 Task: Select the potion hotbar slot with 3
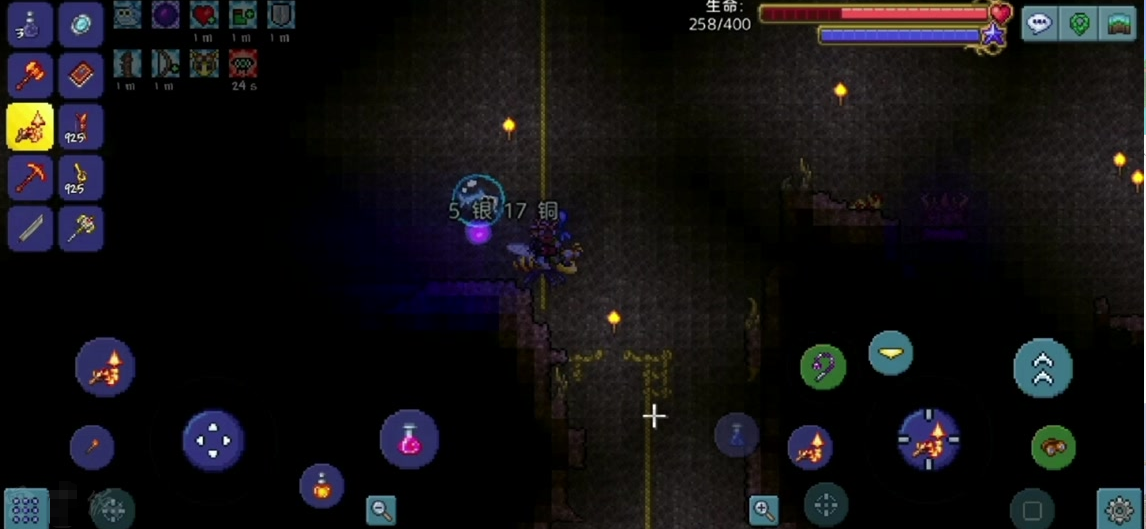coord(30,25)
